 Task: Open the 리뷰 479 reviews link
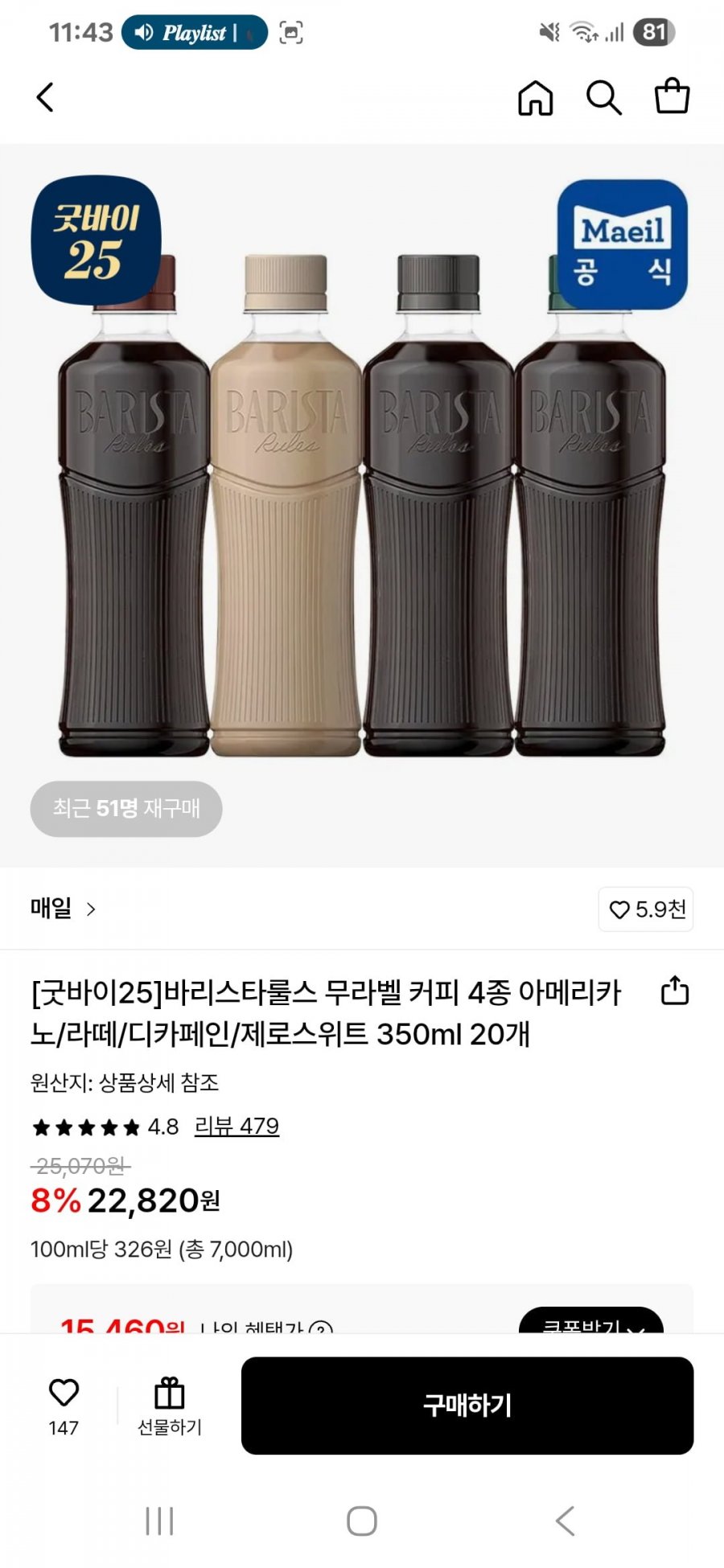click(237, 1127)
